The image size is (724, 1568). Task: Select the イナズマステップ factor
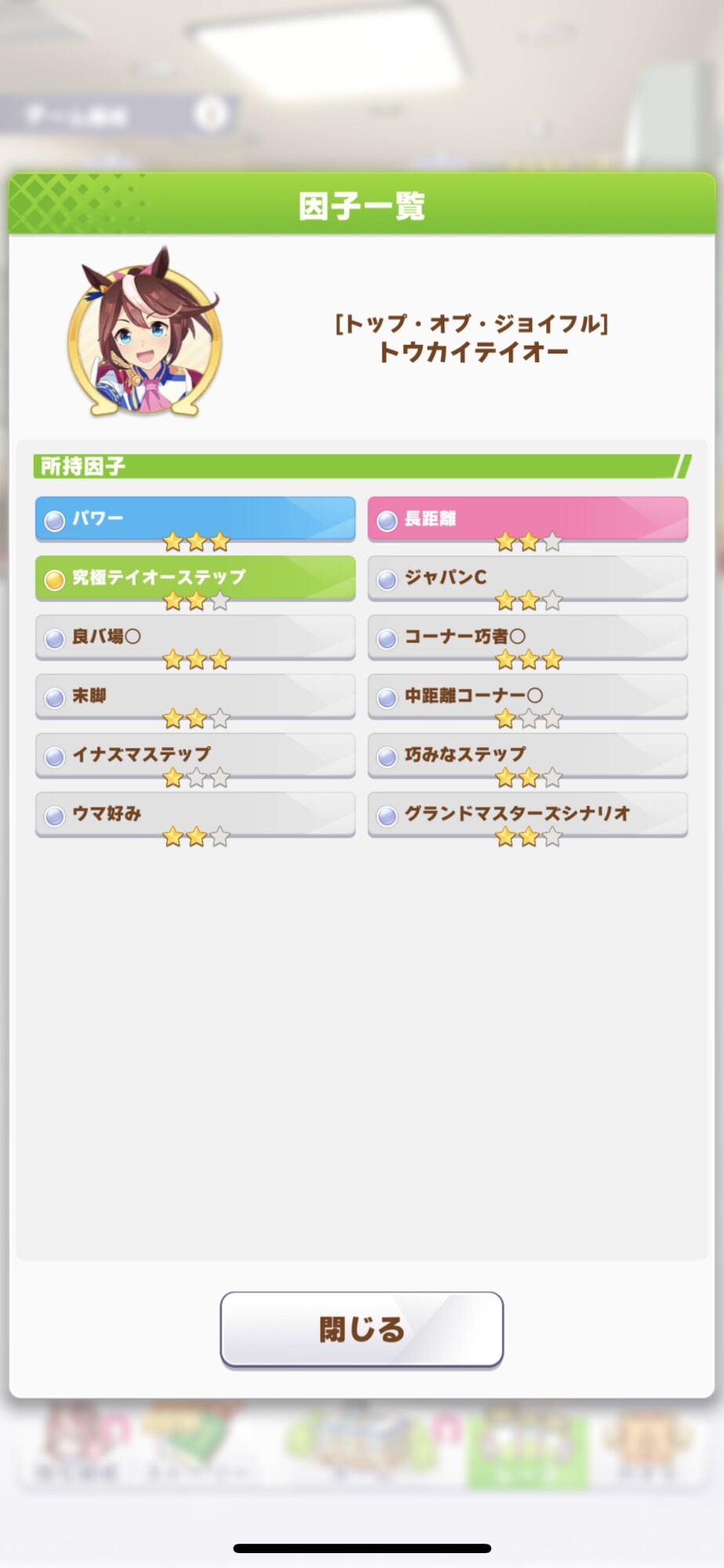coord(195,756)
